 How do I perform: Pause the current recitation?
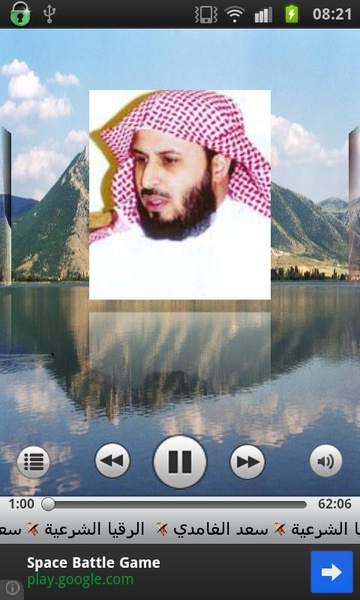click(x=180, y=461)
